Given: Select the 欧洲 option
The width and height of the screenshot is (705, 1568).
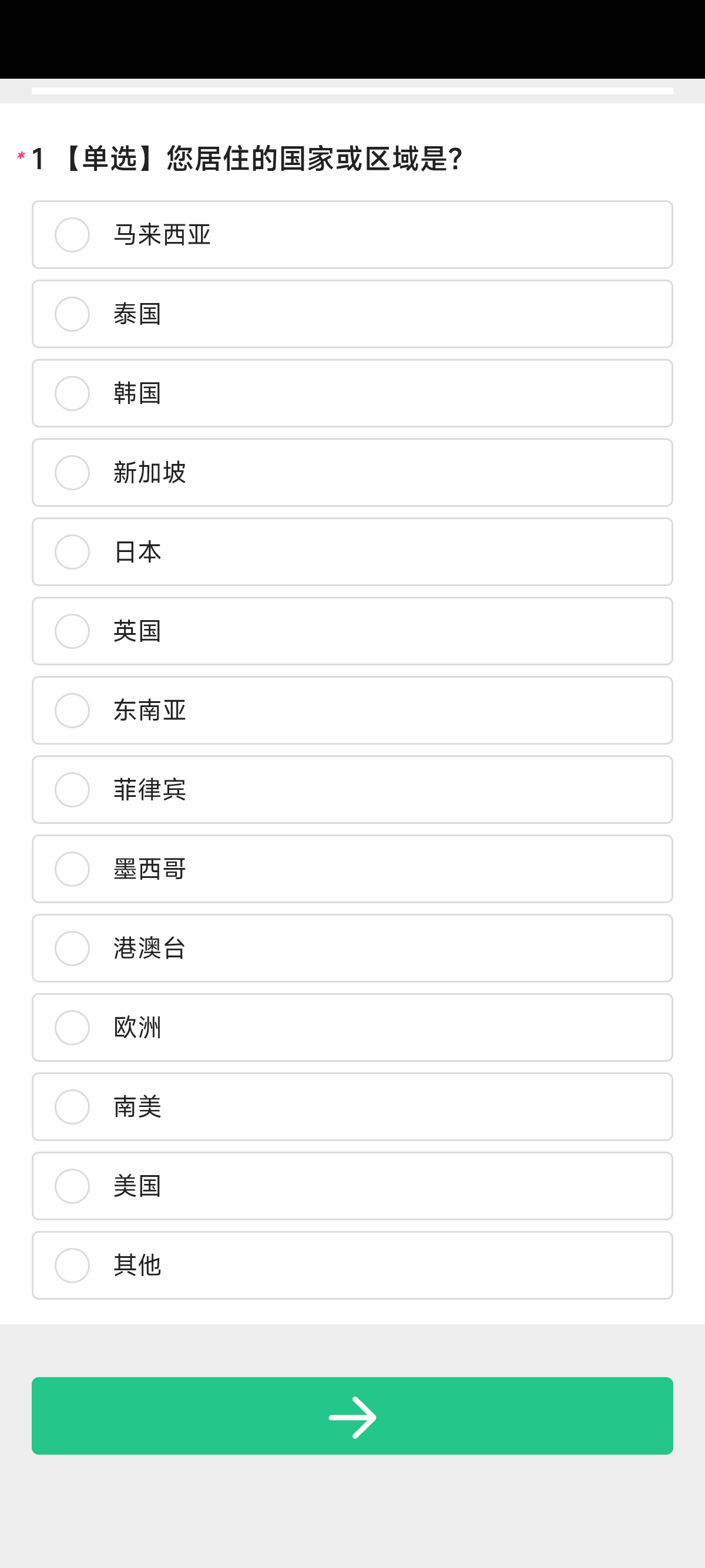Looking at the screenshot, I should tap(71, 1028).
